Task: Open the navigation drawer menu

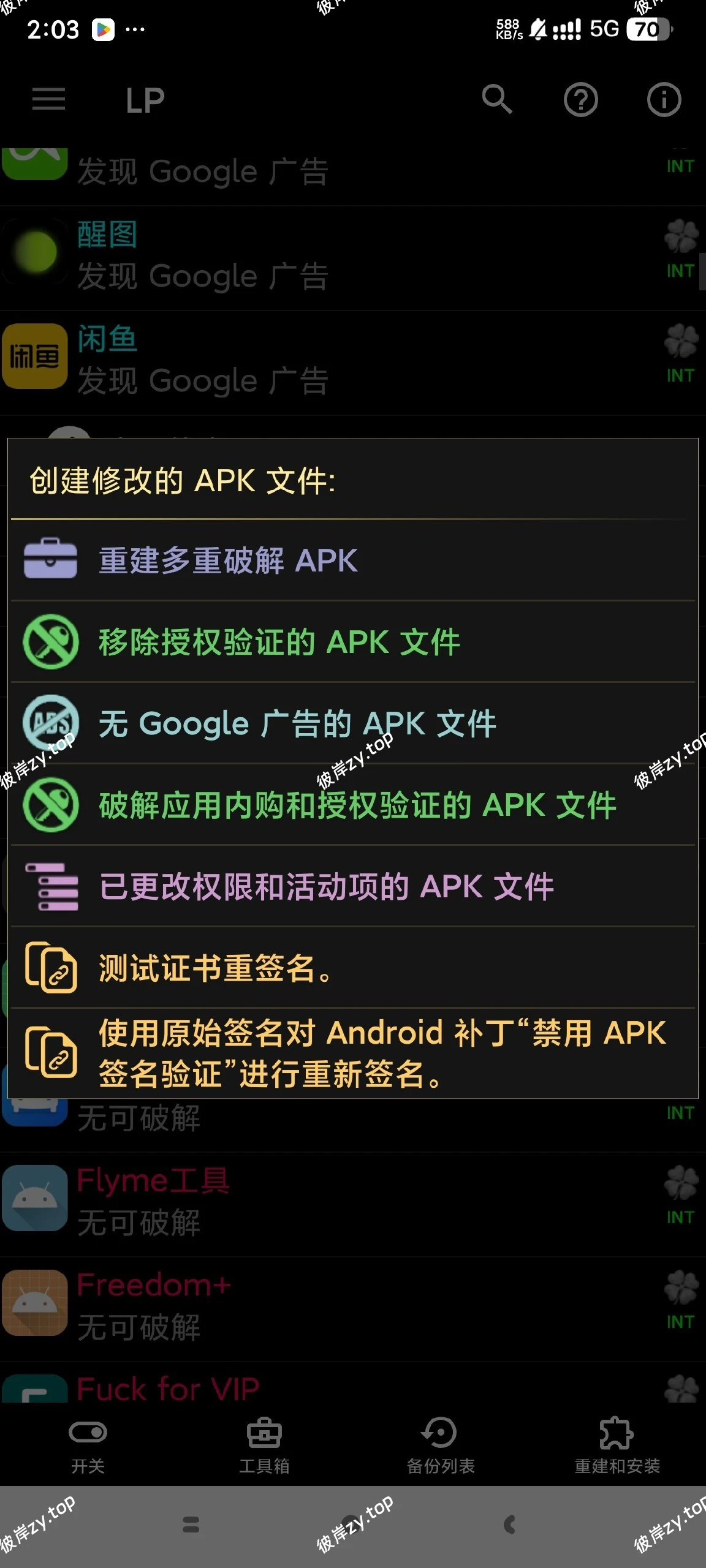Action: (49, 99)
